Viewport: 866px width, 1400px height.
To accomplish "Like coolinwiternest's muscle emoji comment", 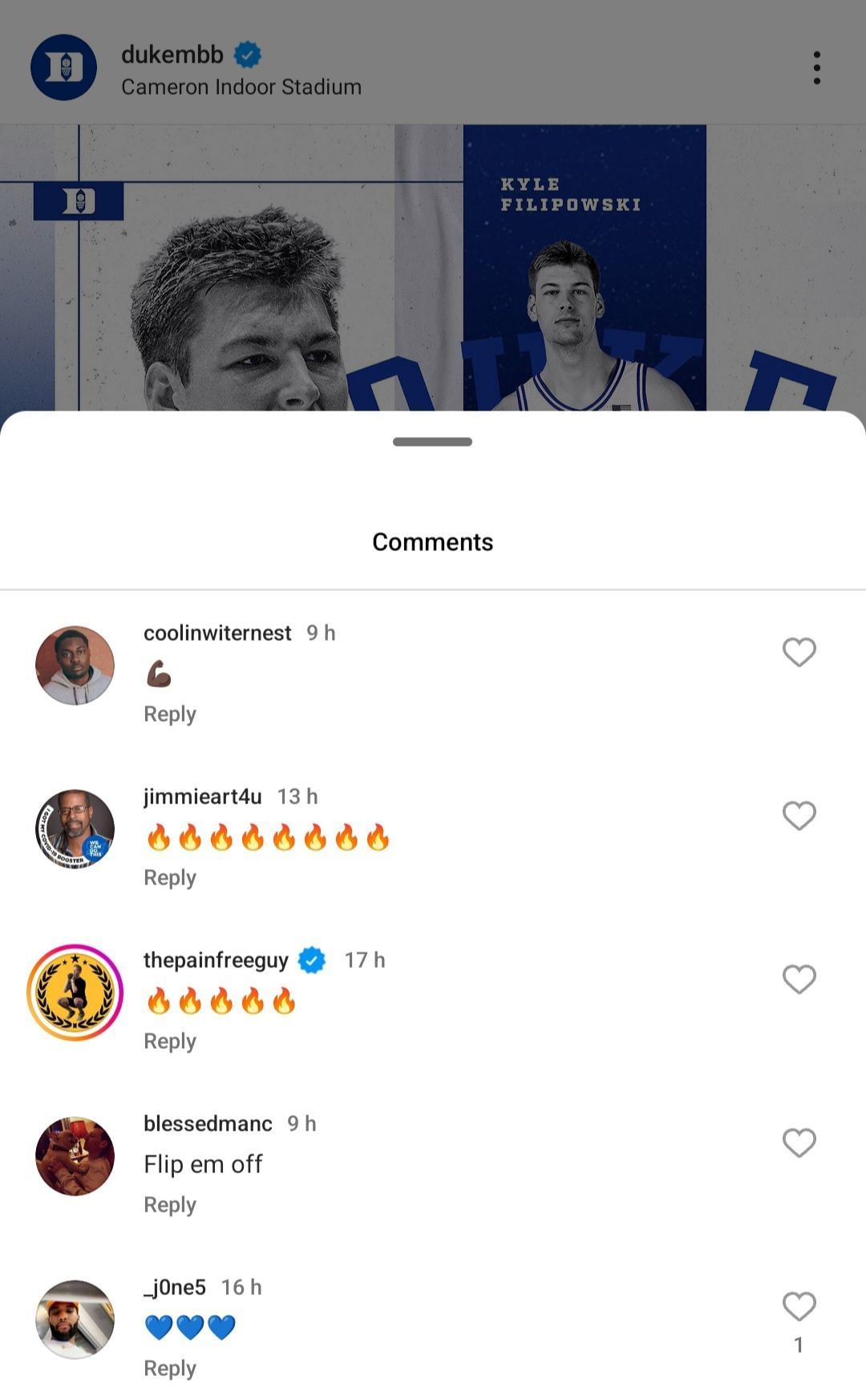I will pyautogui.click(x=798, y=652).
